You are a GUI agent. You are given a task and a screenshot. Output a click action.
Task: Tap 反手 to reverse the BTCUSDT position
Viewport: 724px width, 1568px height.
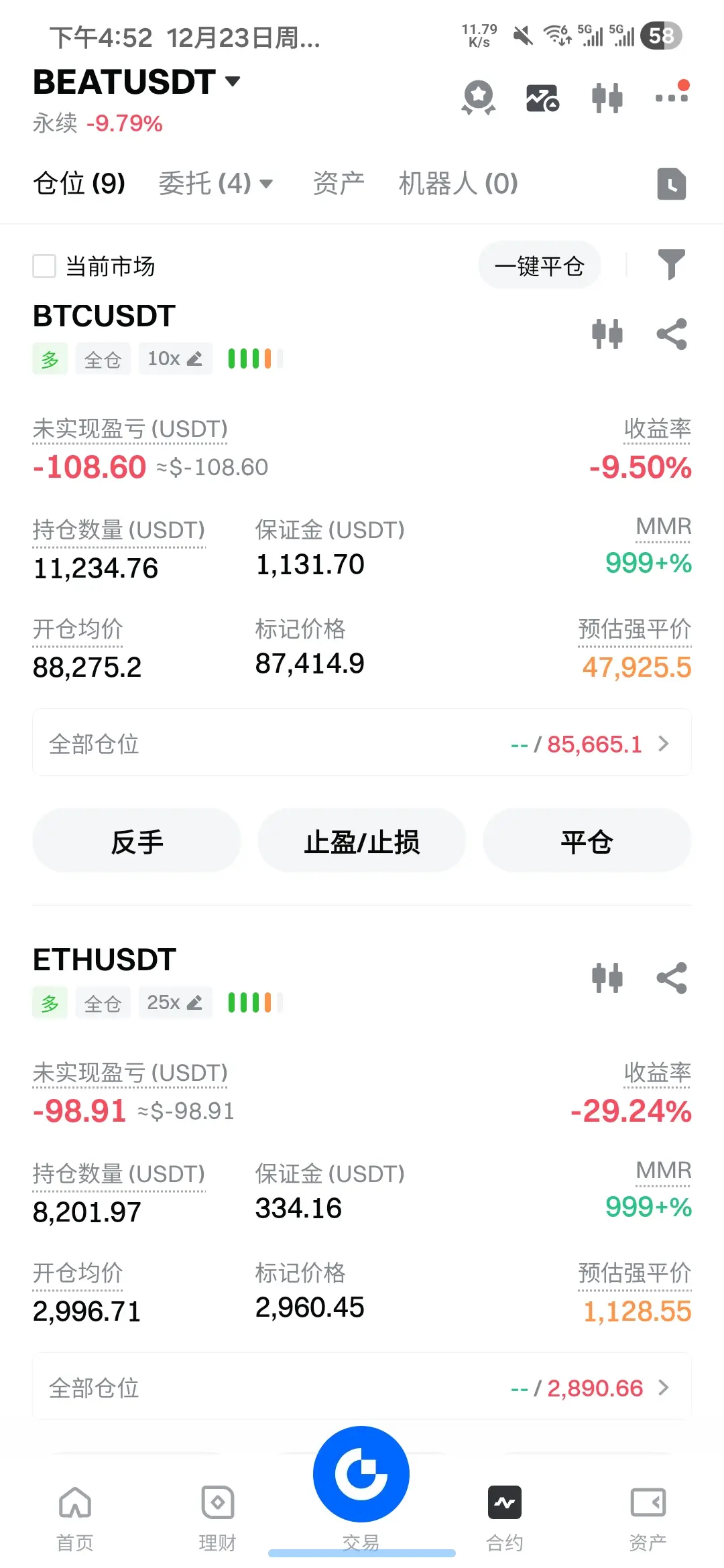point(137,842)
